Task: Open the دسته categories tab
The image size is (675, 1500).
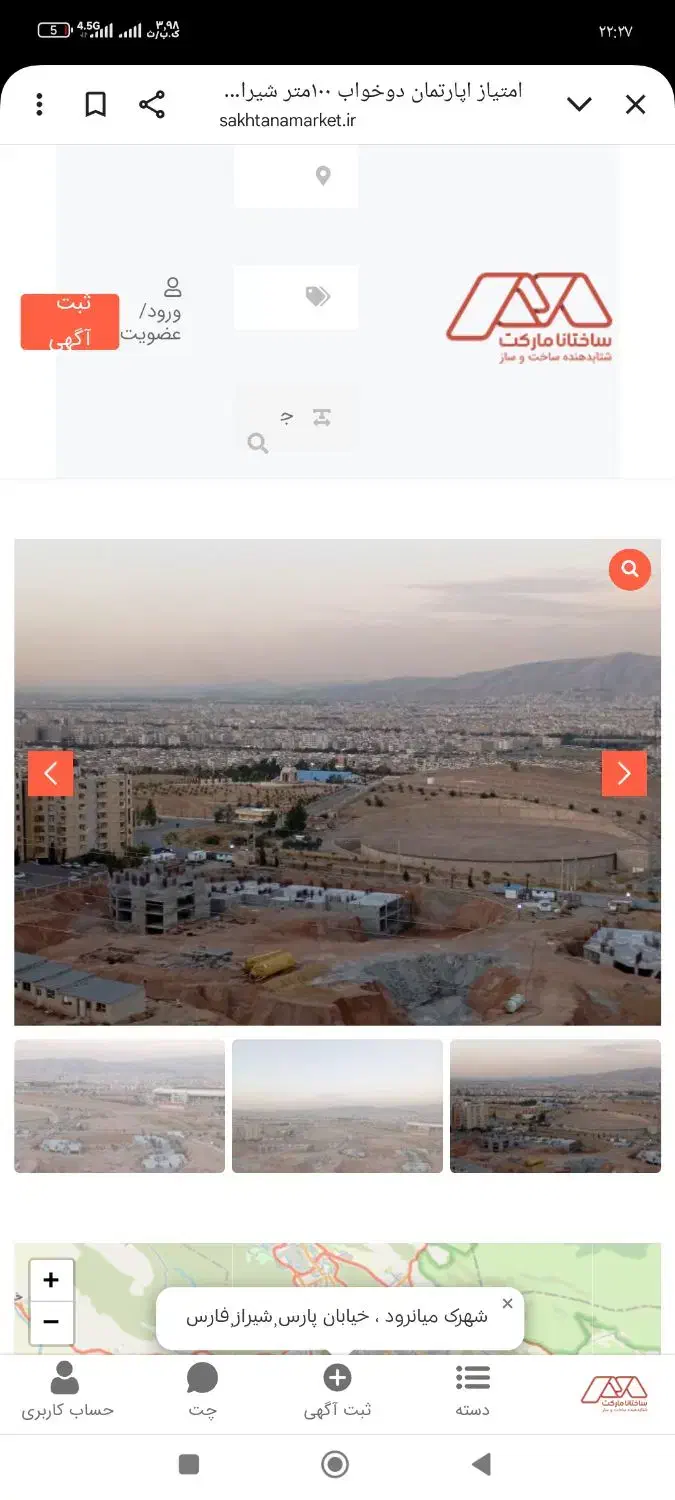Action: (472, 1389)
